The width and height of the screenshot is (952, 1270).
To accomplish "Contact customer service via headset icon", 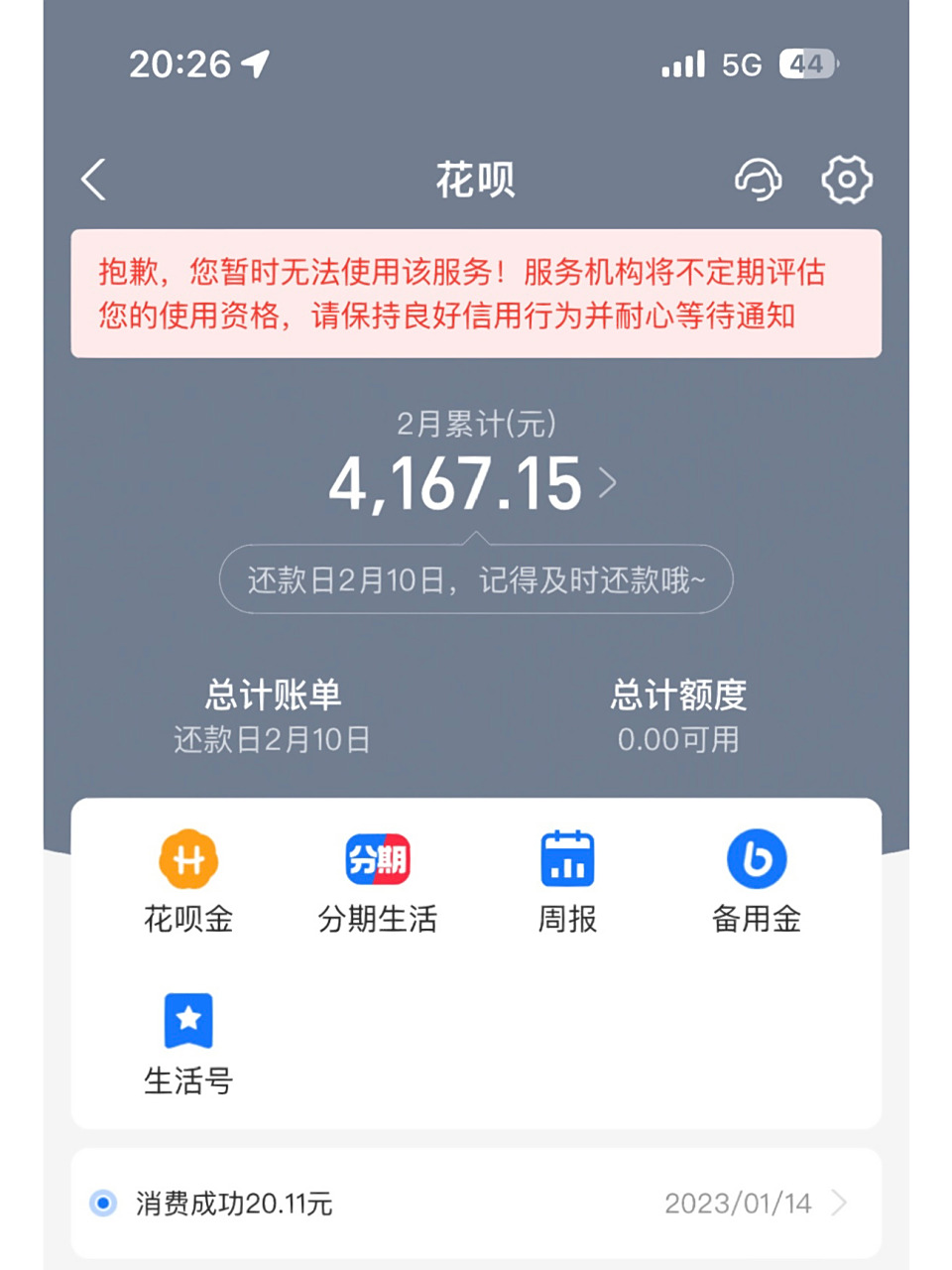I will (x=759, y=180).
